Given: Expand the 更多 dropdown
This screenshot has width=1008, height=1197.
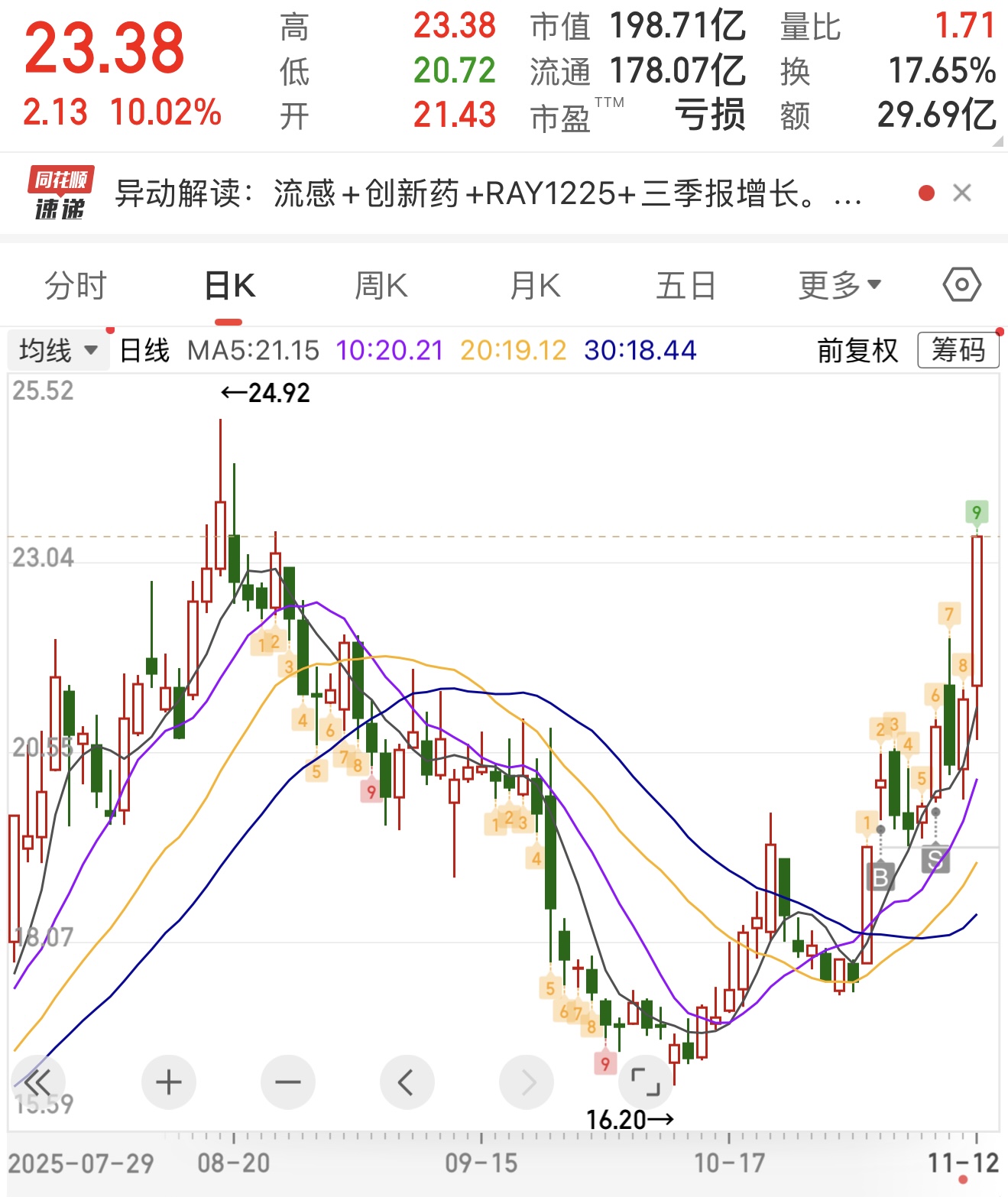Looking at the screenshot, I should click(839, 286).
